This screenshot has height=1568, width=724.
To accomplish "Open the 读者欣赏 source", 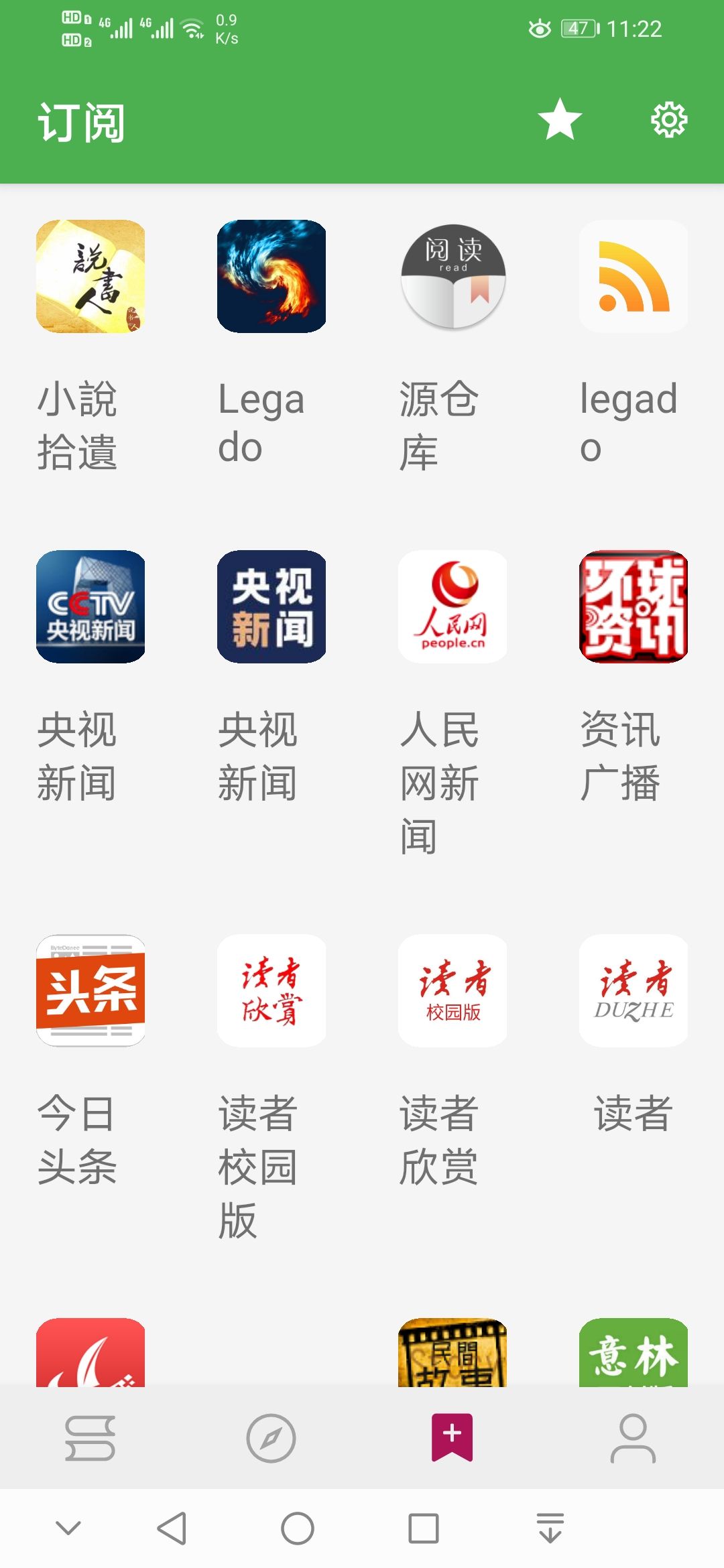I will (452, 990).
